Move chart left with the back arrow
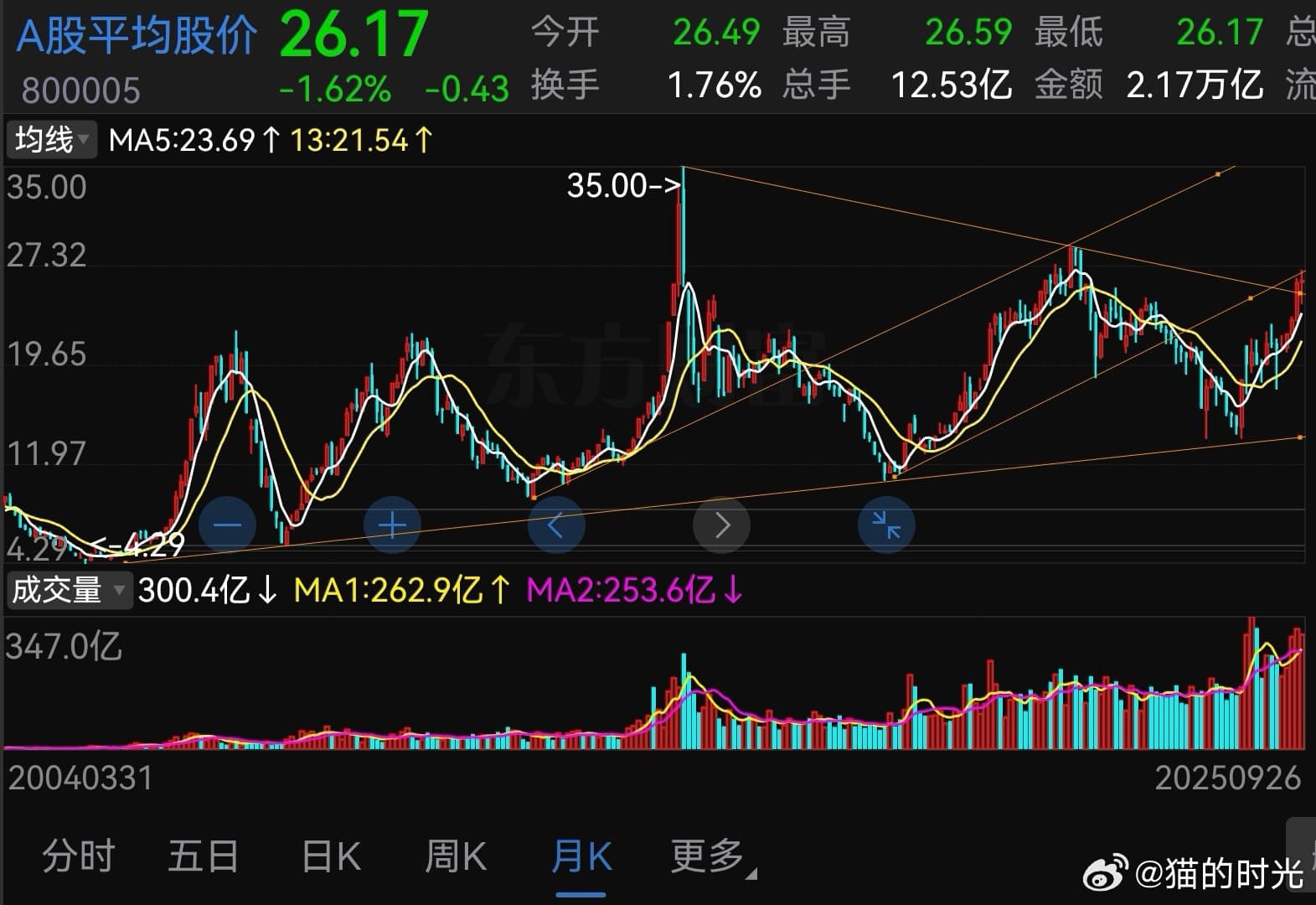Viewport: 1316px width, 905px height. tap(555, 525)
